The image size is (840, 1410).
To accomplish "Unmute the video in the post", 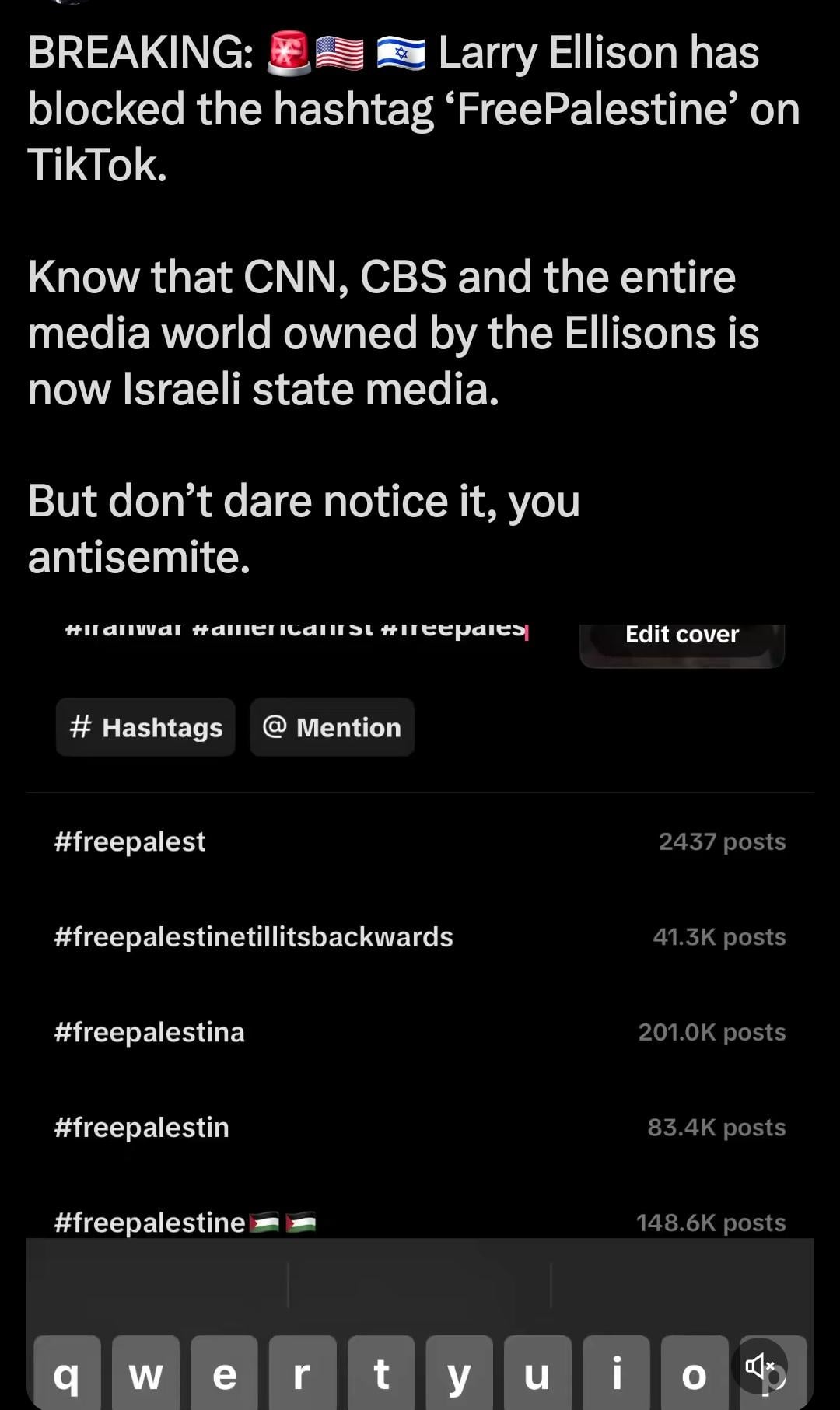I will tap(759, 1366).
